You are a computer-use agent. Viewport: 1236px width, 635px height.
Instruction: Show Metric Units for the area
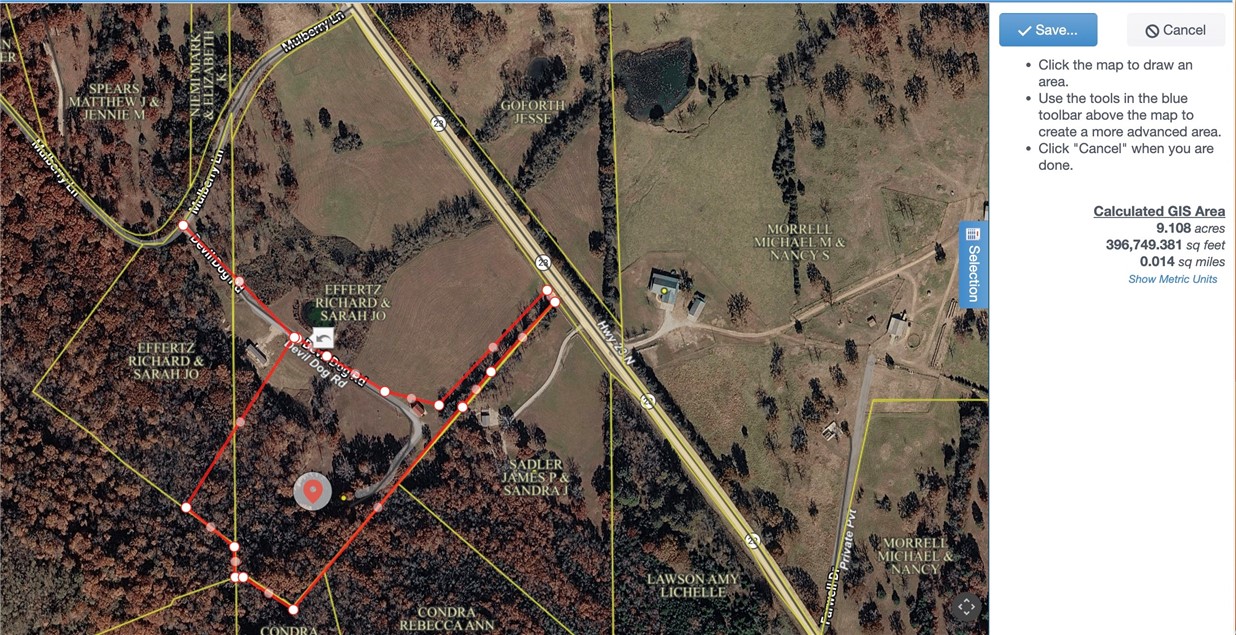coord(1172,279)
